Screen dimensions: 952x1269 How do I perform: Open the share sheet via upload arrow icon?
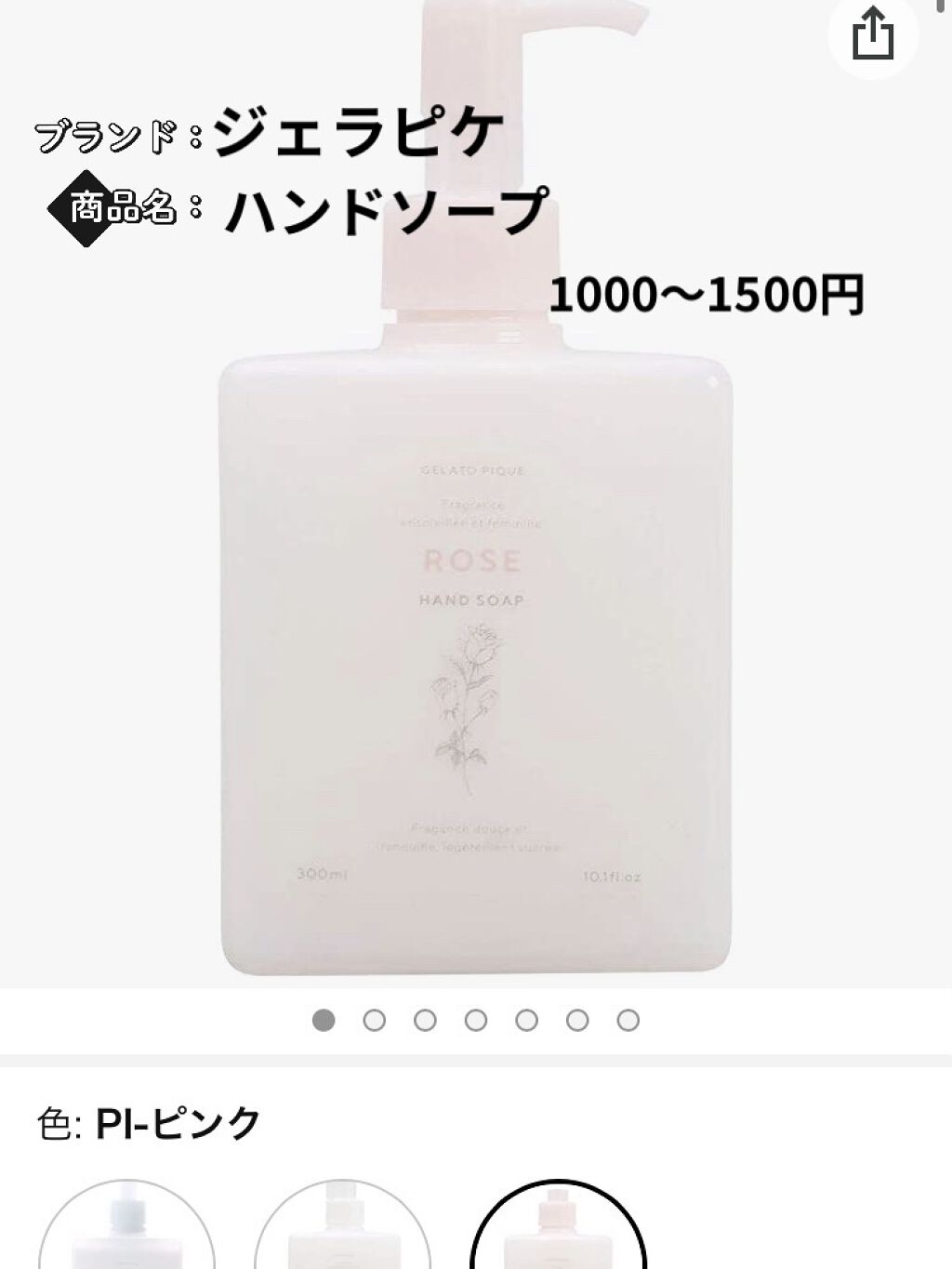[x=873, y=31]
